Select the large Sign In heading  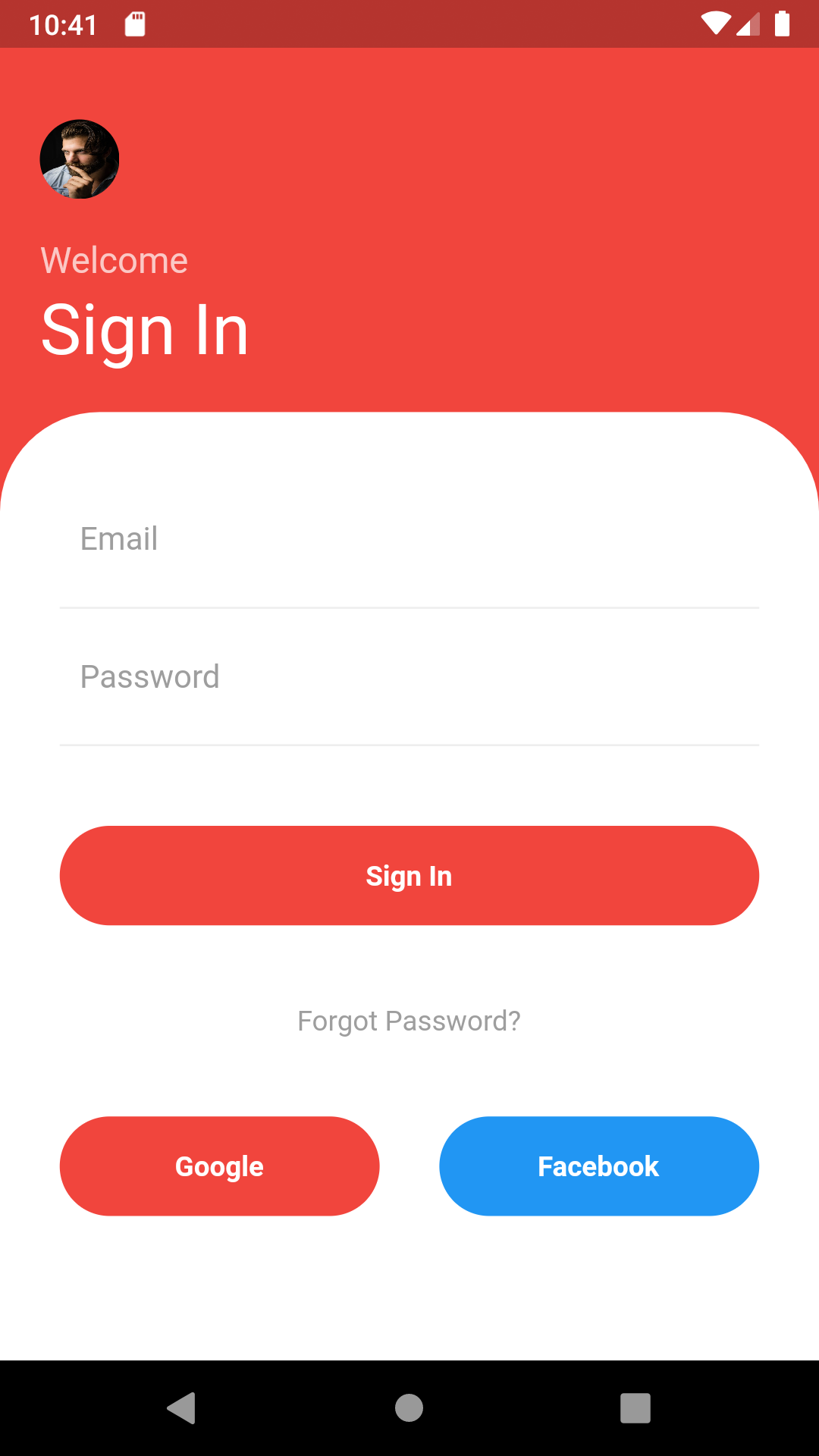[x=145, y=328]
